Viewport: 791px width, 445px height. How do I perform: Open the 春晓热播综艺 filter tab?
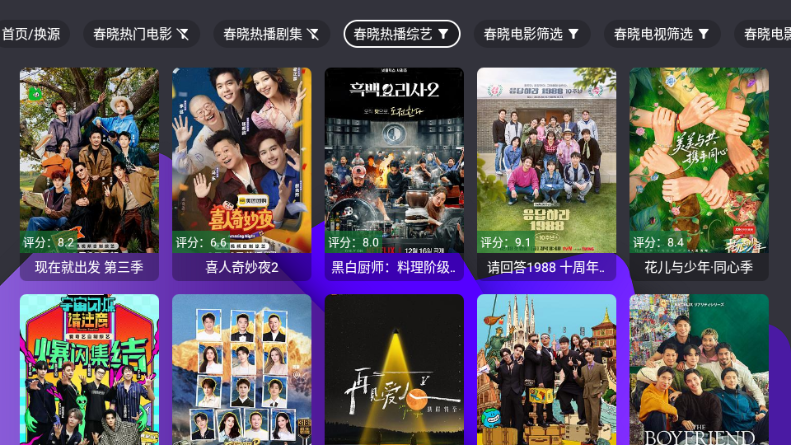pyautogui.click(x=402, y=34)
